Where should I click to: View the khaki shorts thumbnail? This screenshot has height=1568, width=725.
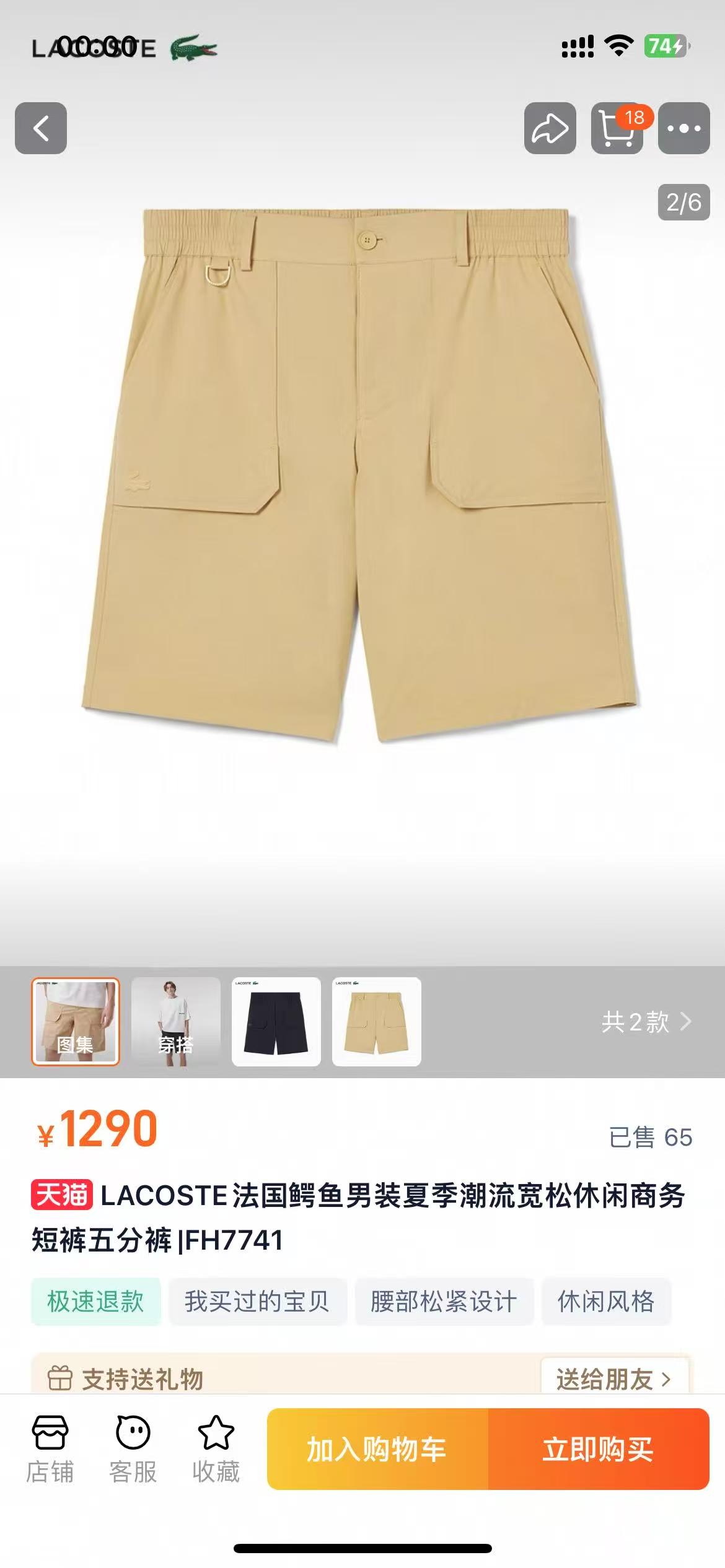[x=377, y=1021]
